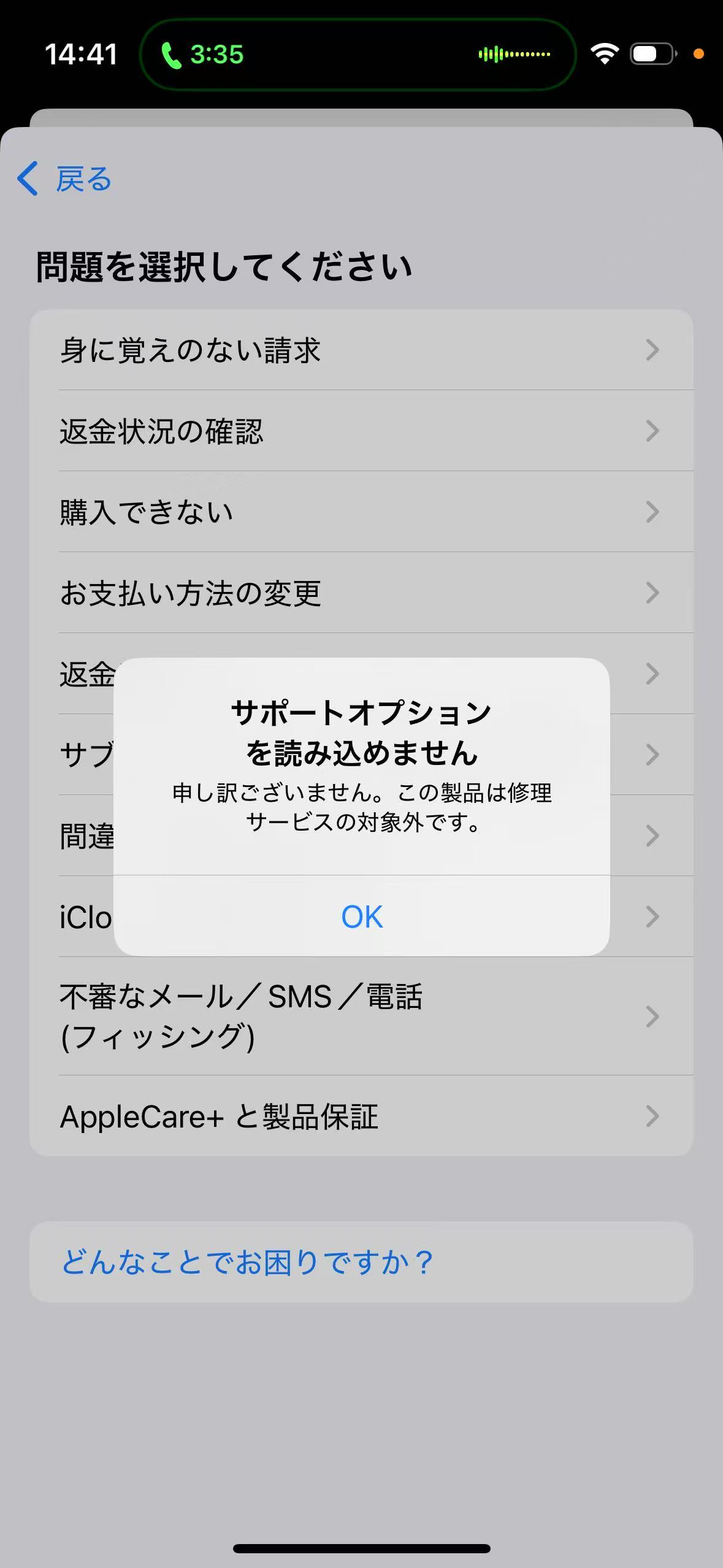Select 不審なメール／SMS／電話 (フィッシング)
The width and height of the screenshot is (723, 1568).
[361, 1017]
